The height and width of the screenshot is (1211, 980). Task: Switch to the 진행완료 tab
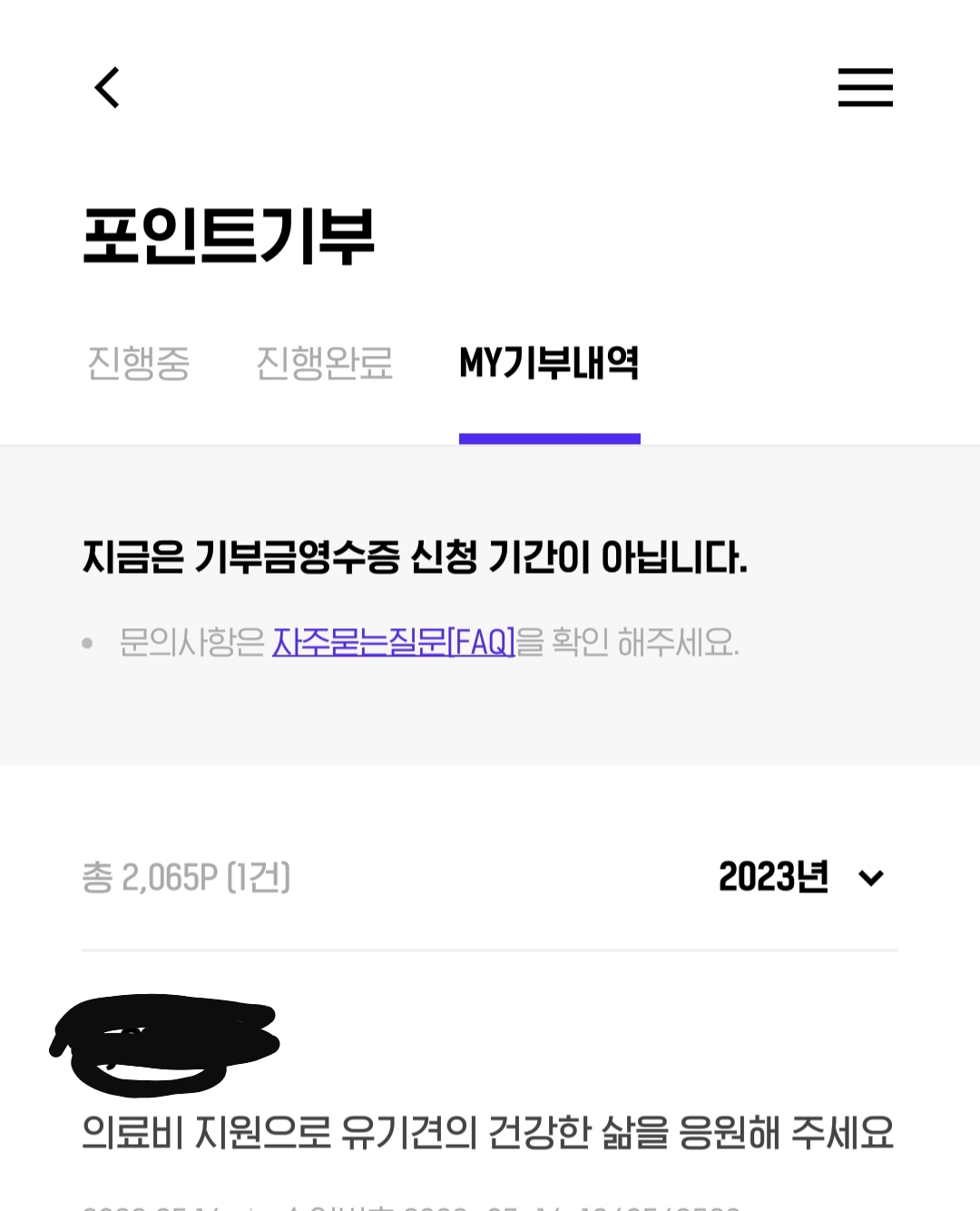(x=324, y=363)
